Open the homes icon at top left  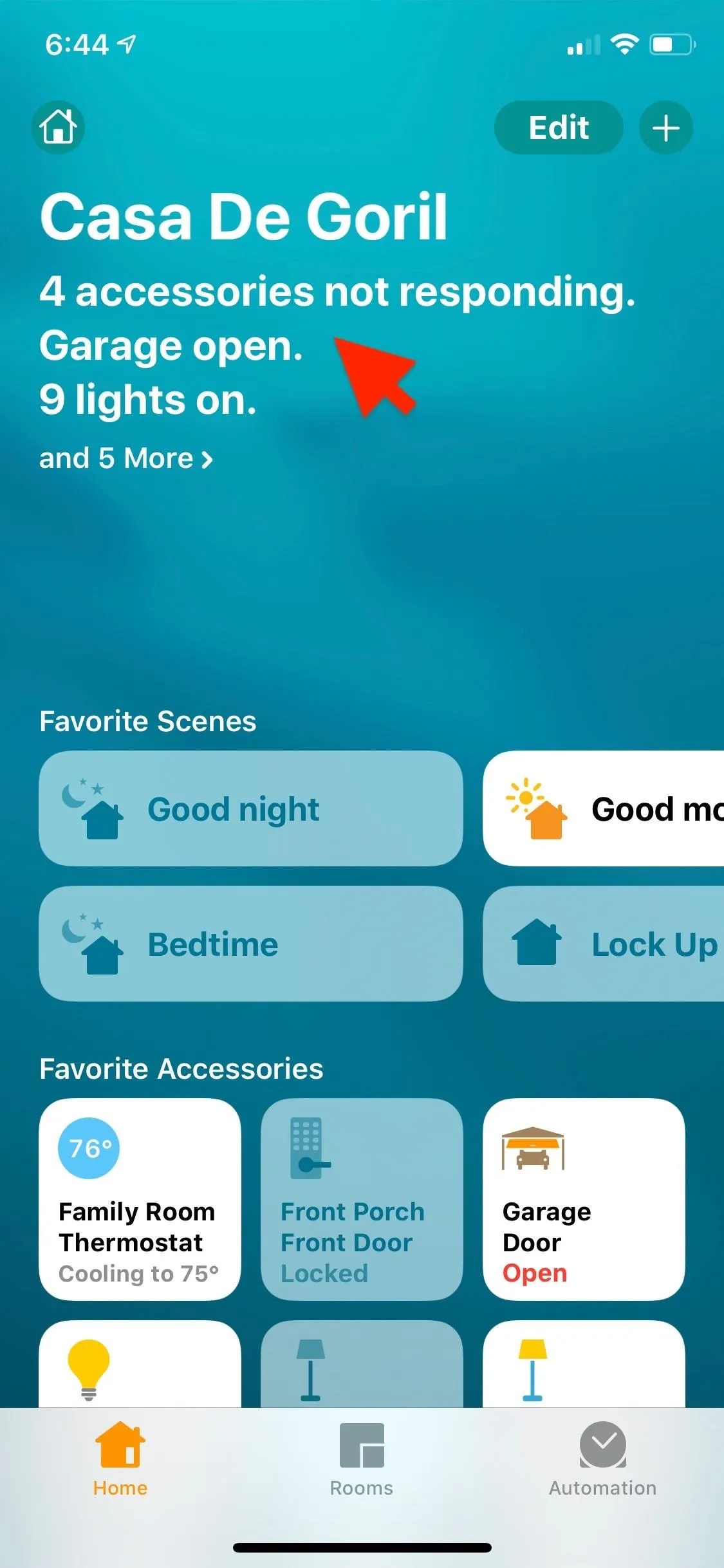click(x=58, y=127)
